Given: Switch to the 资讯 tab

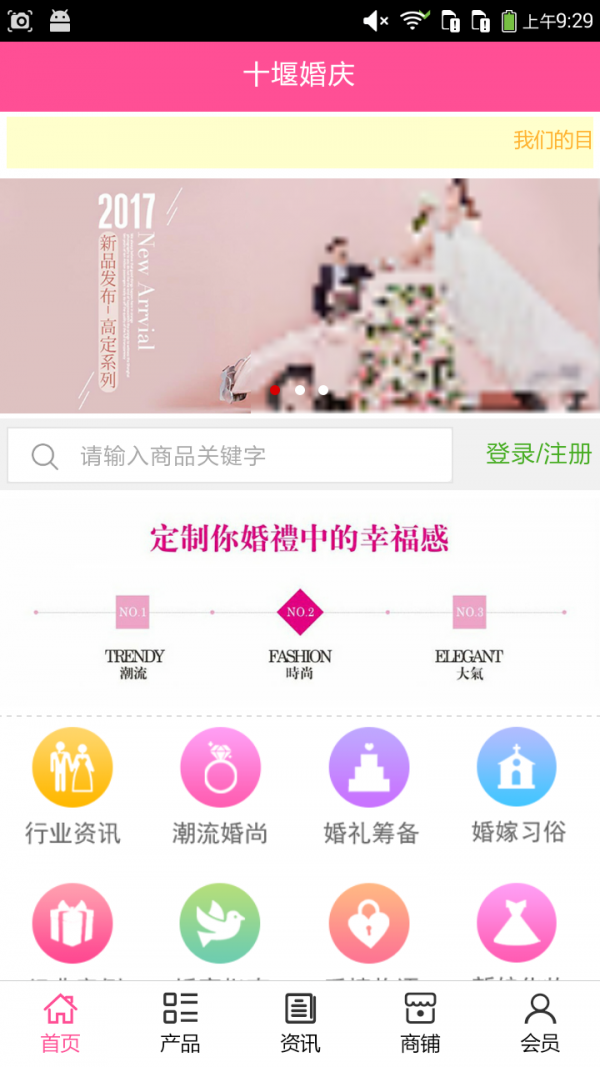Looking at the screenshot, I should tap(300, 1024).
